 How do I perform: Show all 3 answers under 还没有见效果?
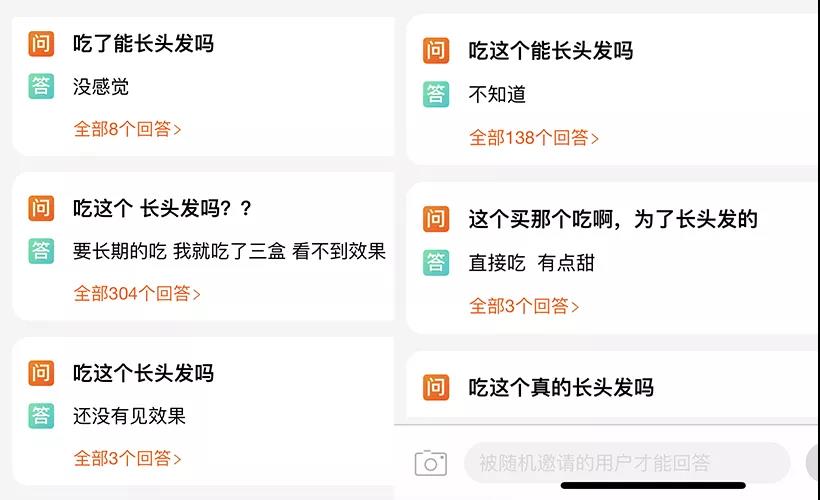127,459
